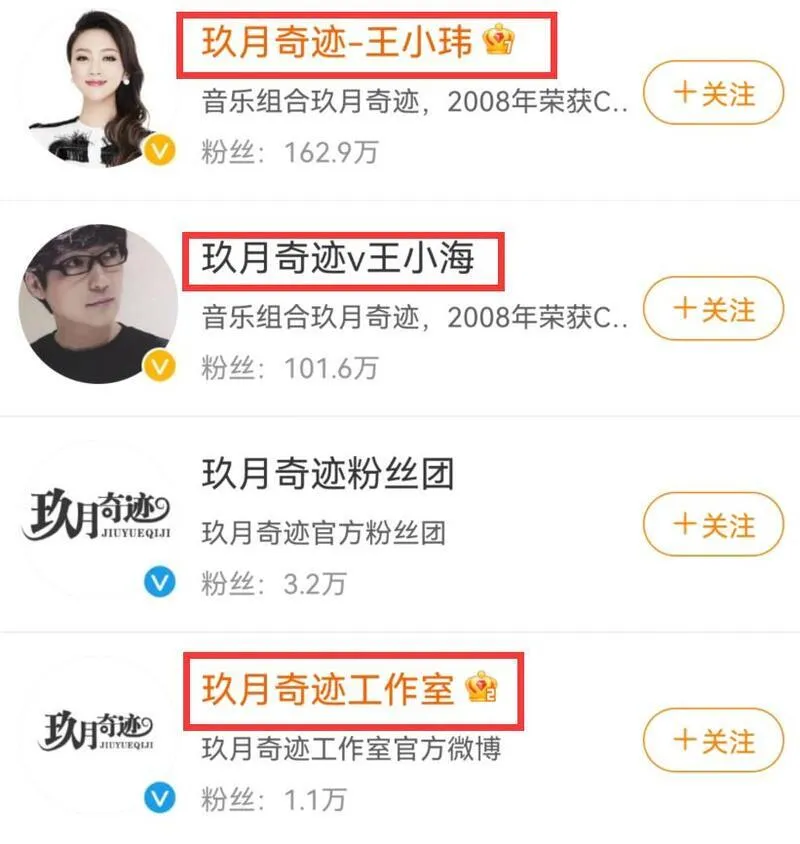Follow 玖月奇迹工作室 account

coord(713,741)
